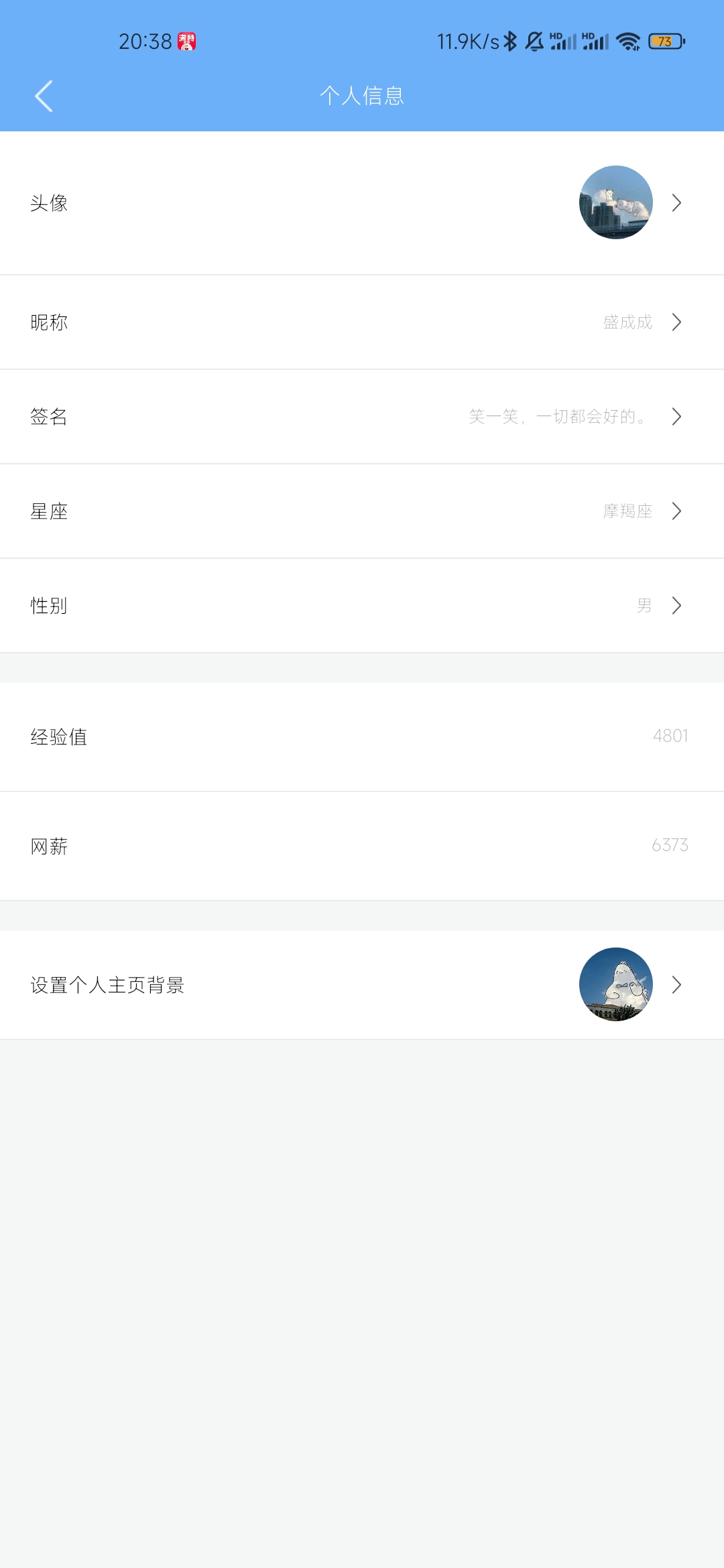Go back using the top-left arrow
Viewport: 724px width, 1568px height.
pos(44,96)
